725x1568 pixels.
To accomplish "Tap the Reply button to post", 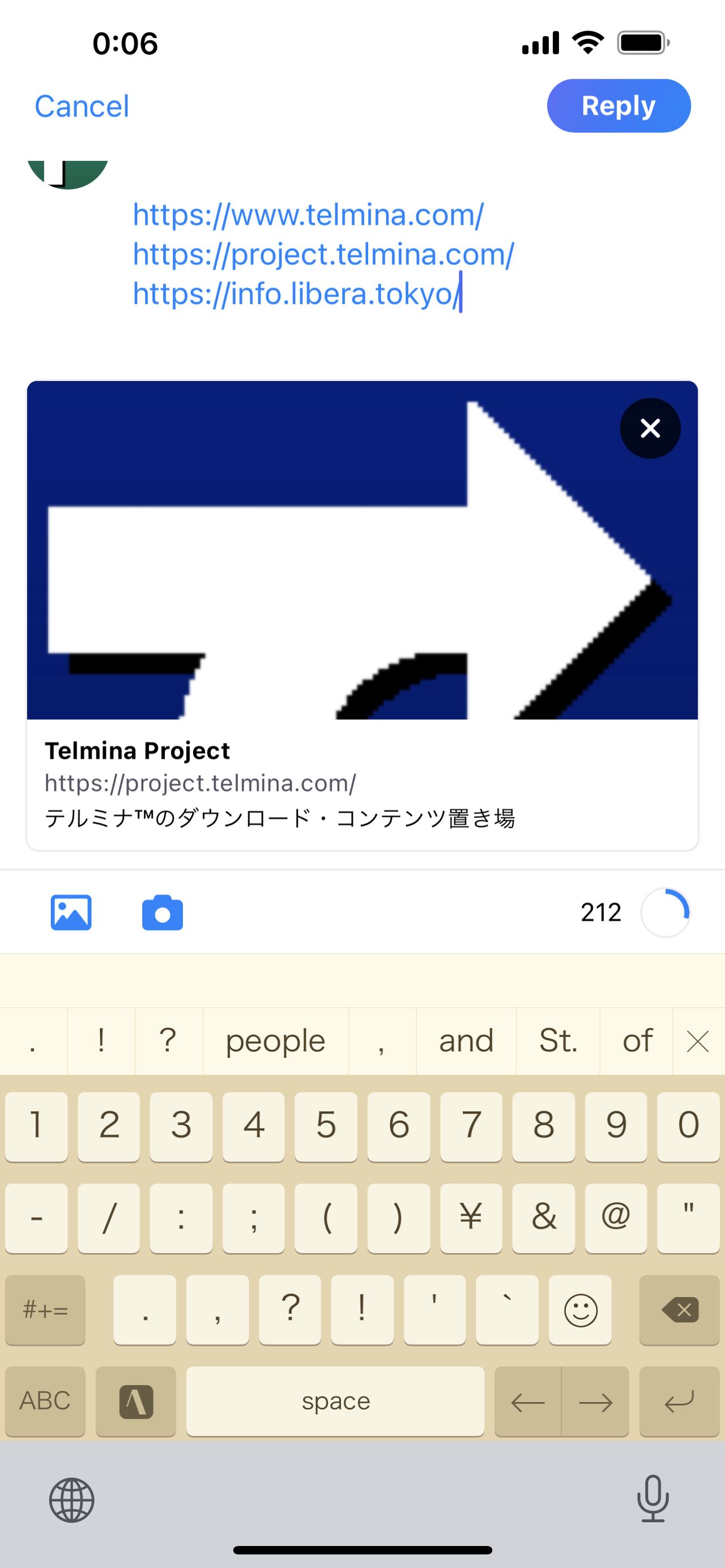I will [x=618, y=105].
